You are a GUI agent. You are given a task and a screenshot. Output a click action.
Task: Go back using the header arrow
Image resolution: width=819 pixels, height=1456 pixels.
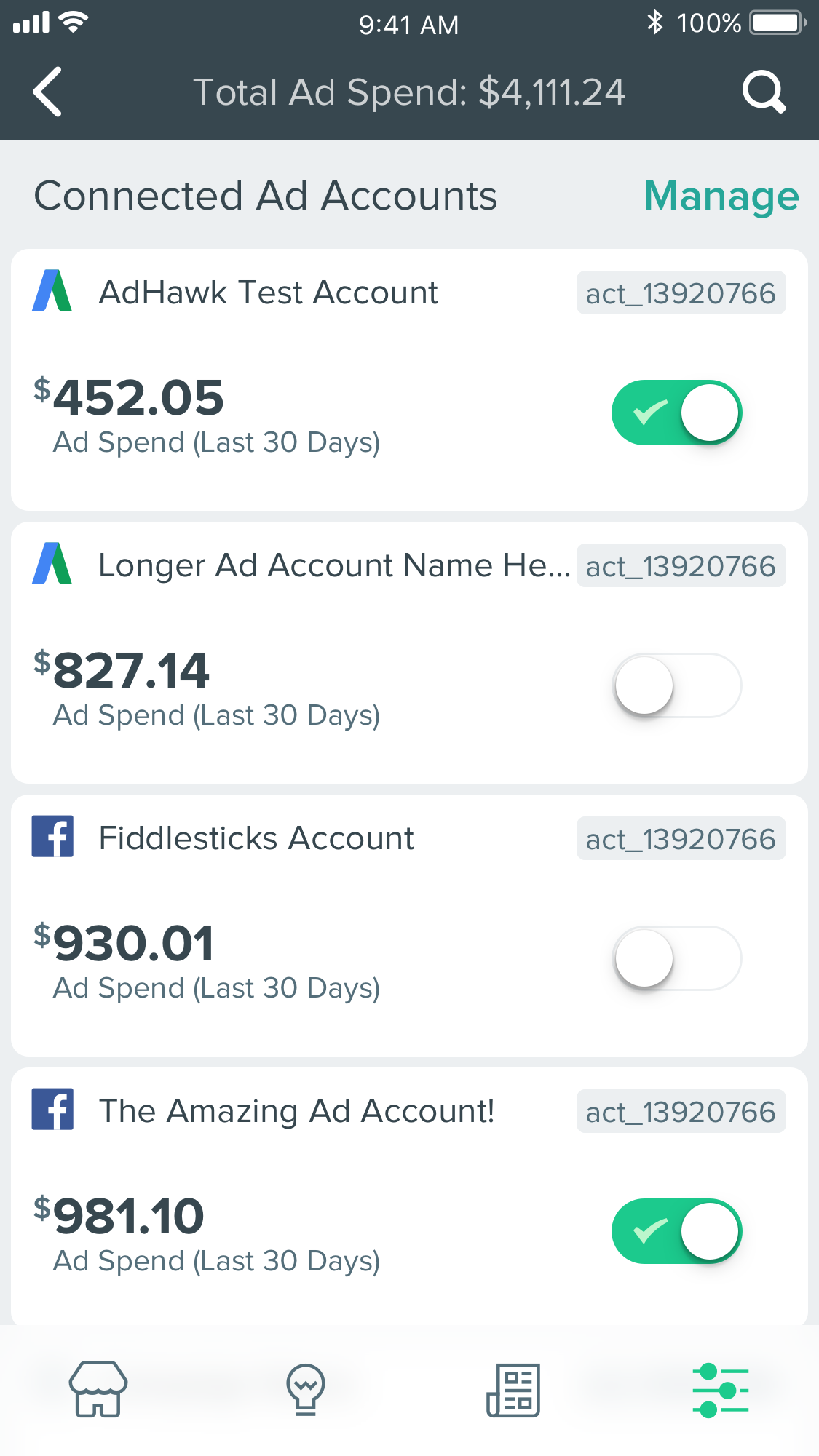click(48, 92)
